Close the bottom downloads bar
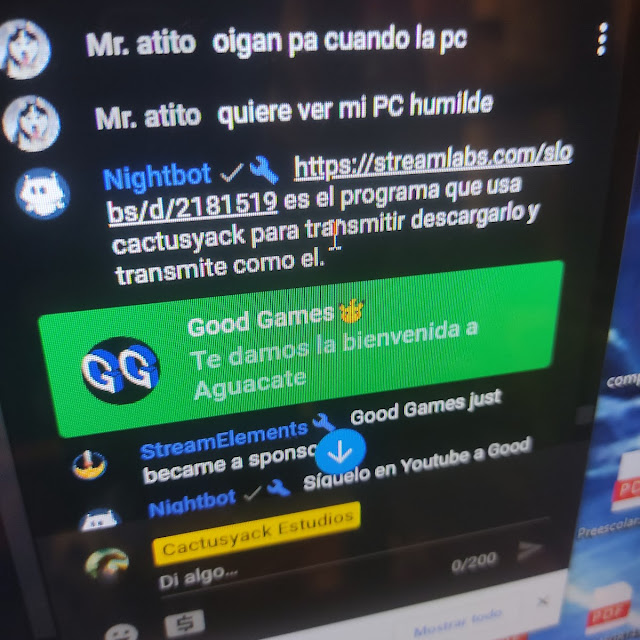Screen dimensions: 640x640 coord(543,601)
